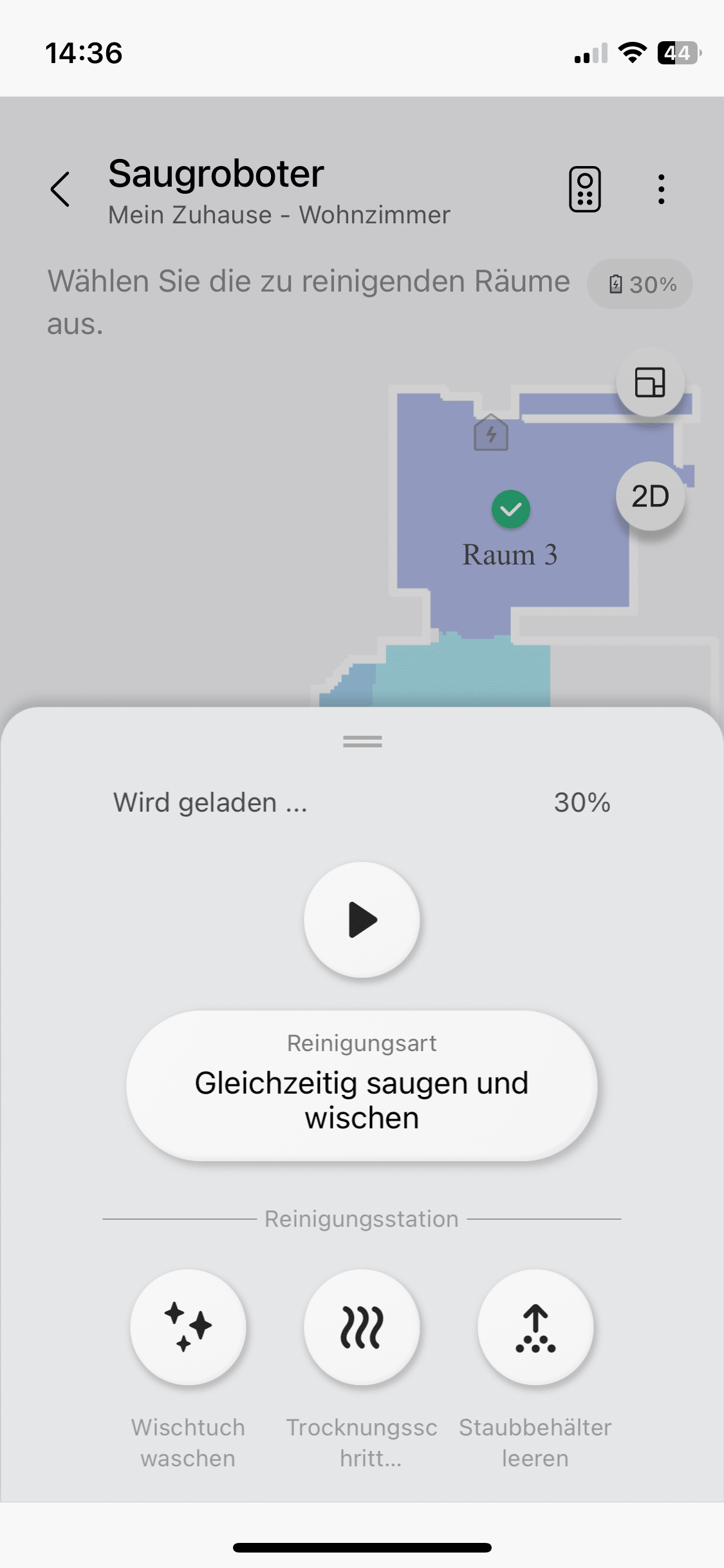724x1568 pixels.
Task: Open the remote control icon
Action: click(x=584, y=189)
